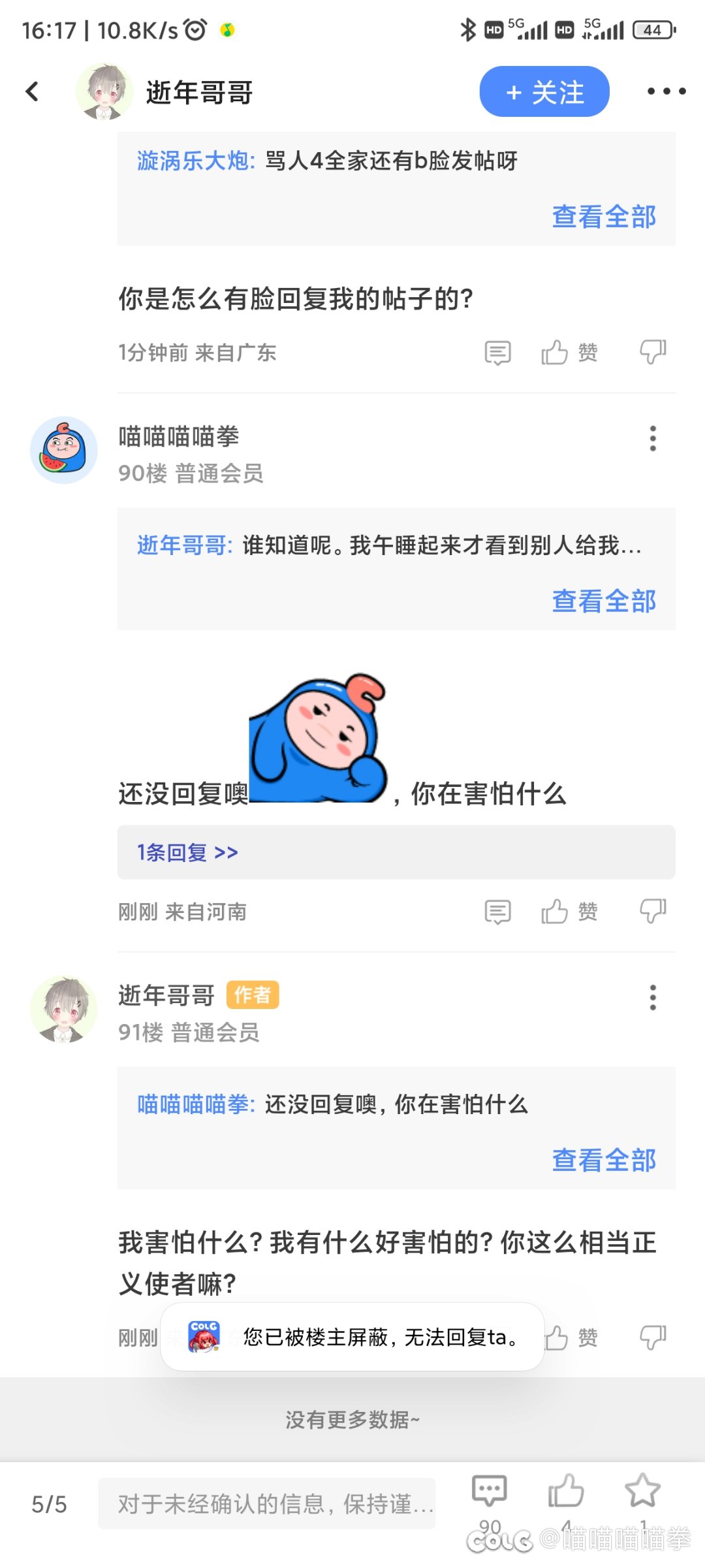Follow 逝年哥哥 with the 关注 button
The width and height of the screenshot is (705, 1568).
(544, 92)
